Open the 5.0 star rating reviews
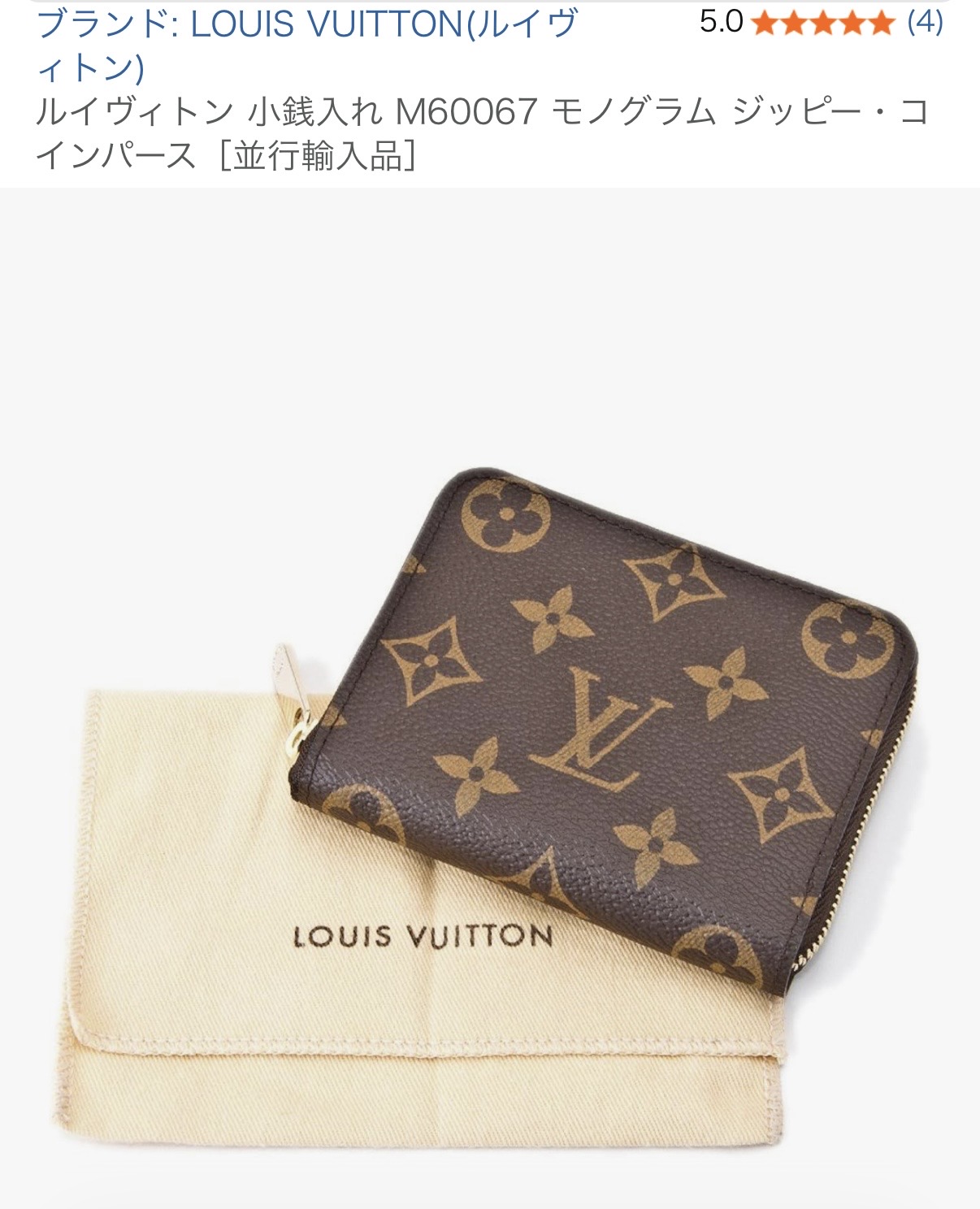 tap(822, 23)
